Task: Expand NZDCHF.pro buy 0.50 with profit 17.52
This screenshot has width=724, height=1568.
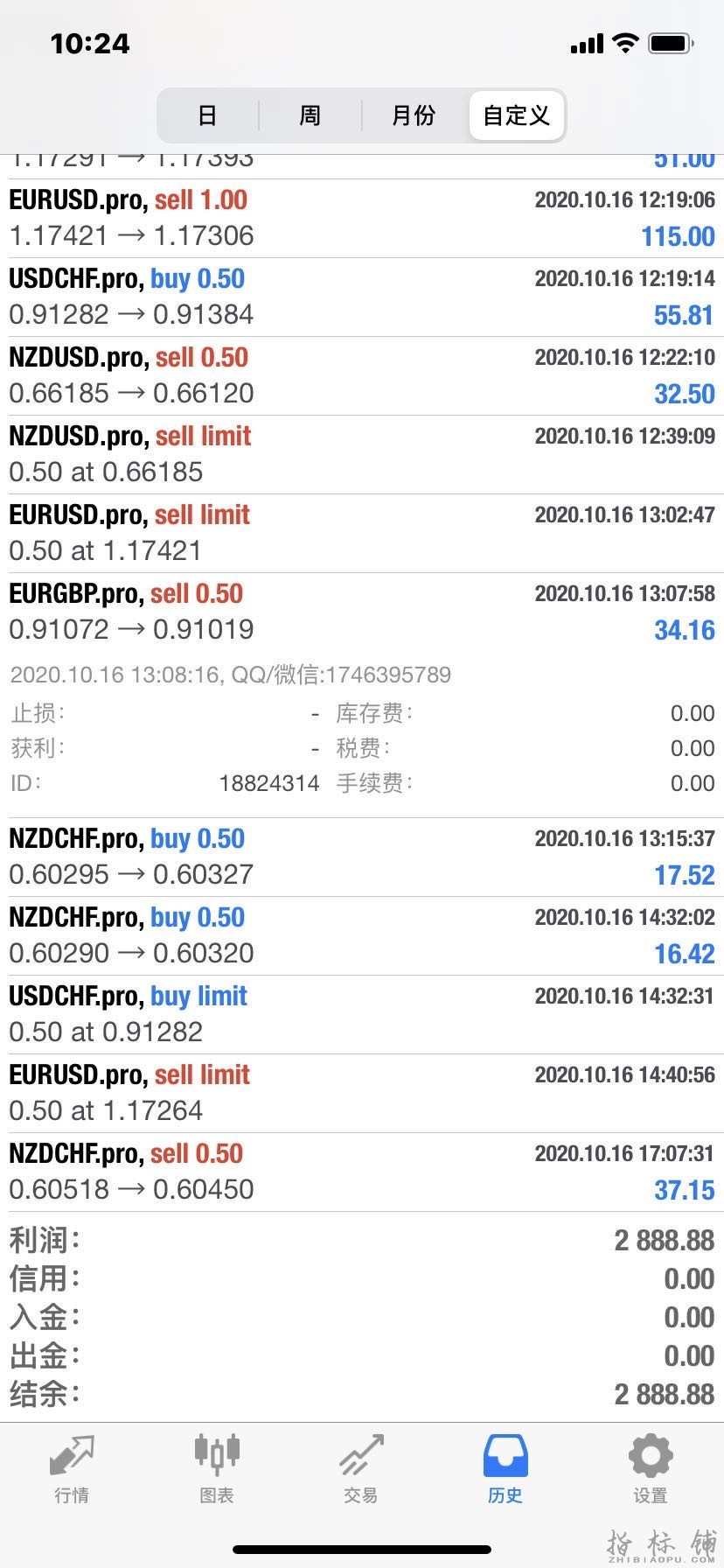Action: coord(362,857)
